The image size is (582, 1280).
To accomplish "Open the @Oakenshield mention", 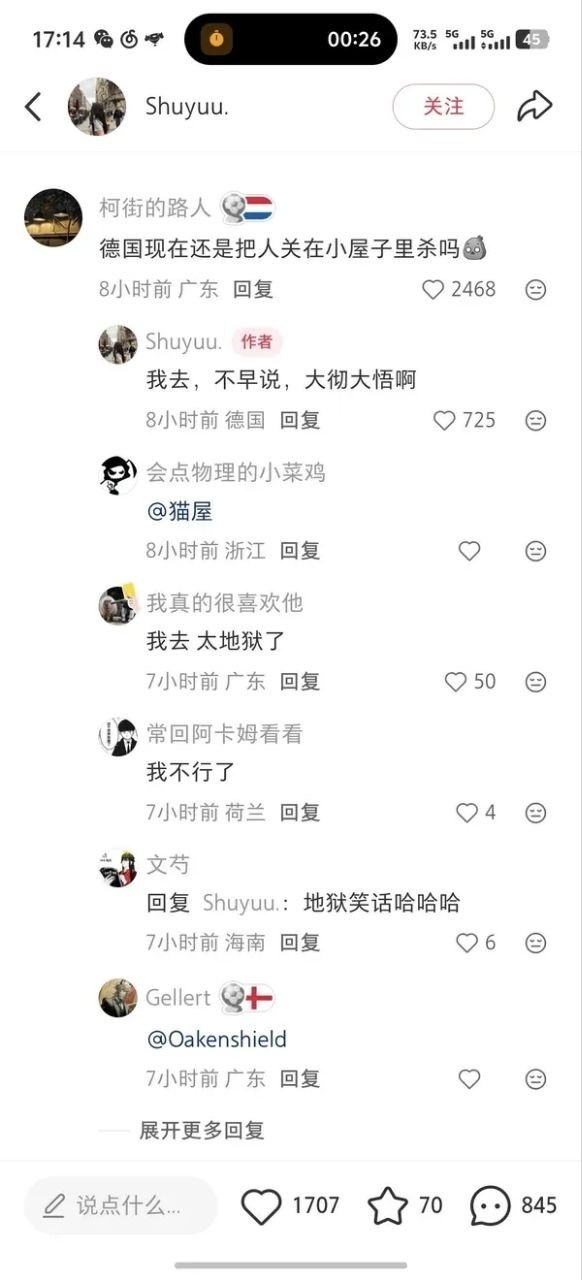I will pos(216,1039).
